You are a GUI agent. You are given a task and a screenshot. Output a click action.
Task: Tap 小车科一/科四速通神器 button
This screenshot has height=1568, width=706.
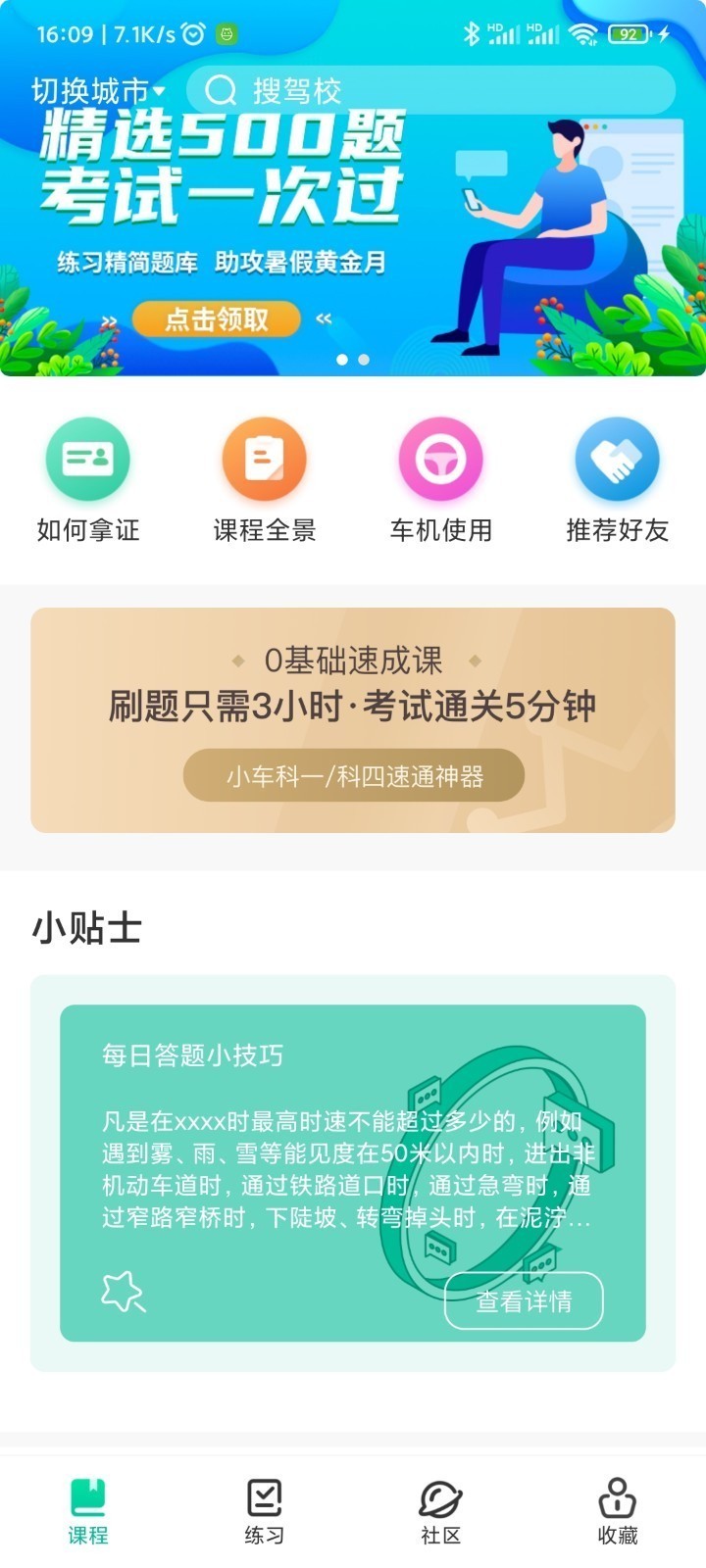pos(354,776)
